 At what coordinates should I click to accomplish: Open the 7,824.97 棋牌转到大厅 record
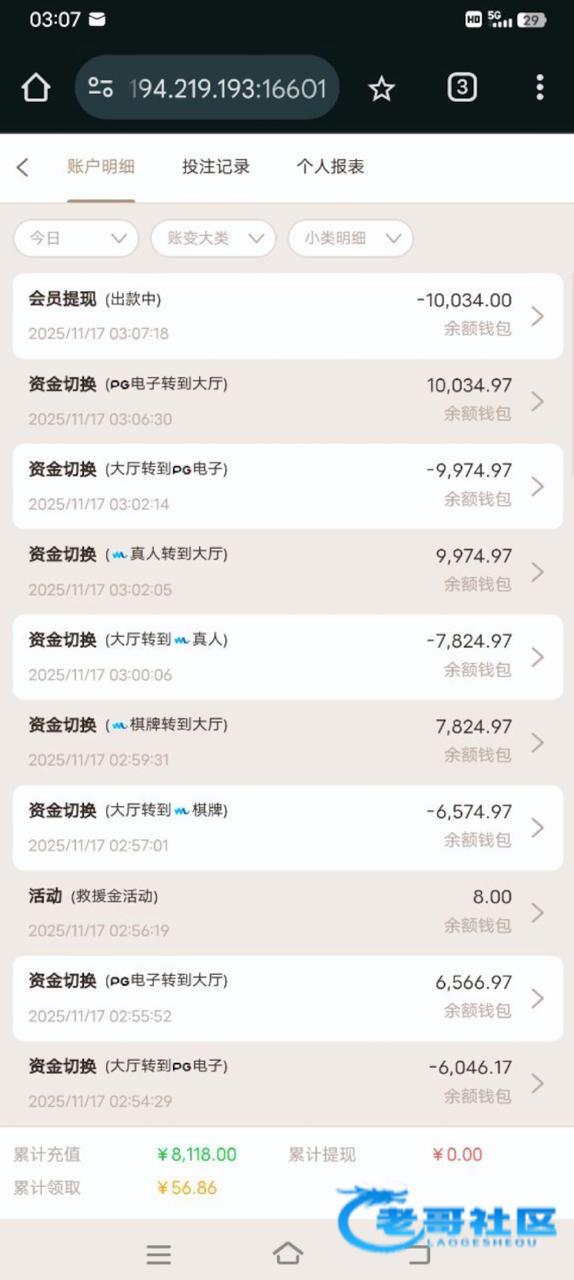287,742
